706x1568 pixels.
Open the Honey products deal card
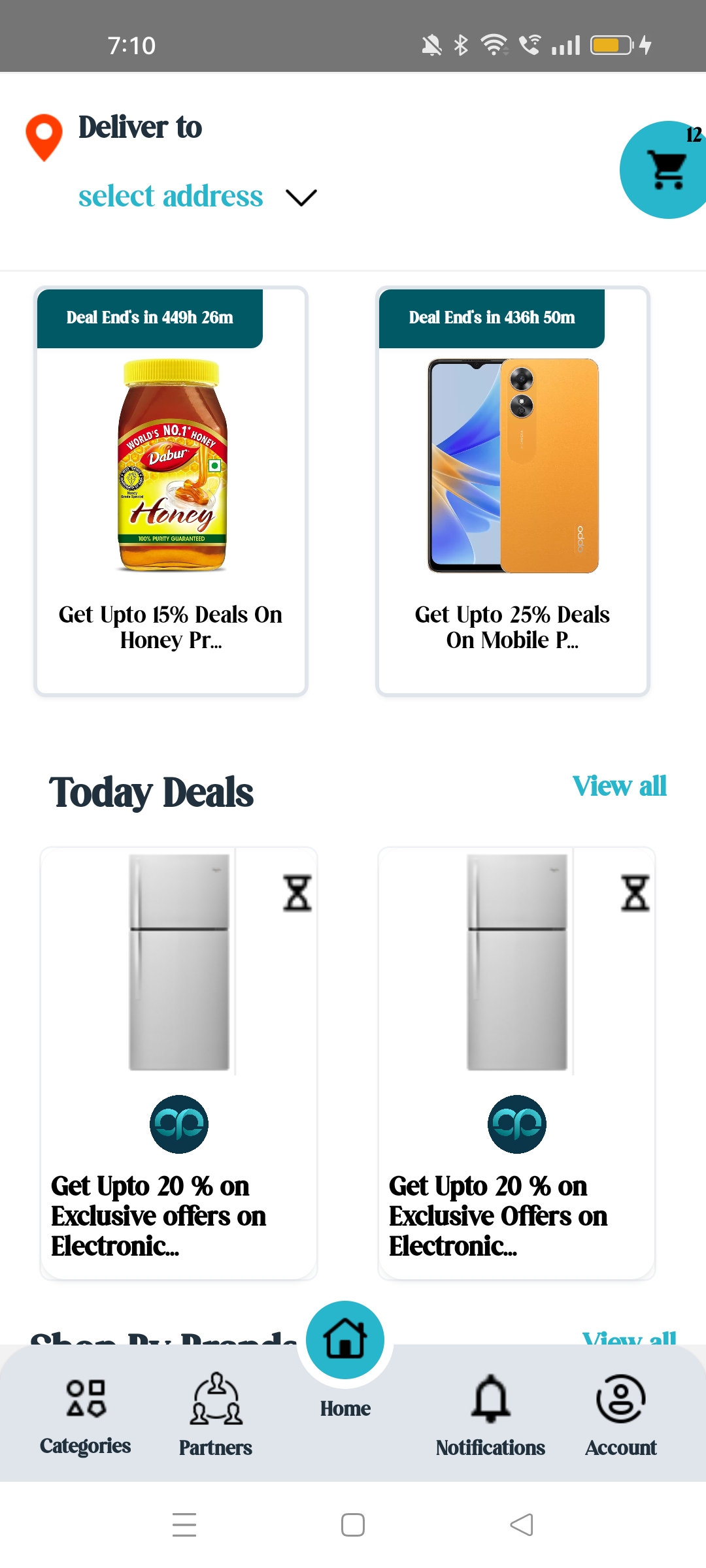click(171, 491)
